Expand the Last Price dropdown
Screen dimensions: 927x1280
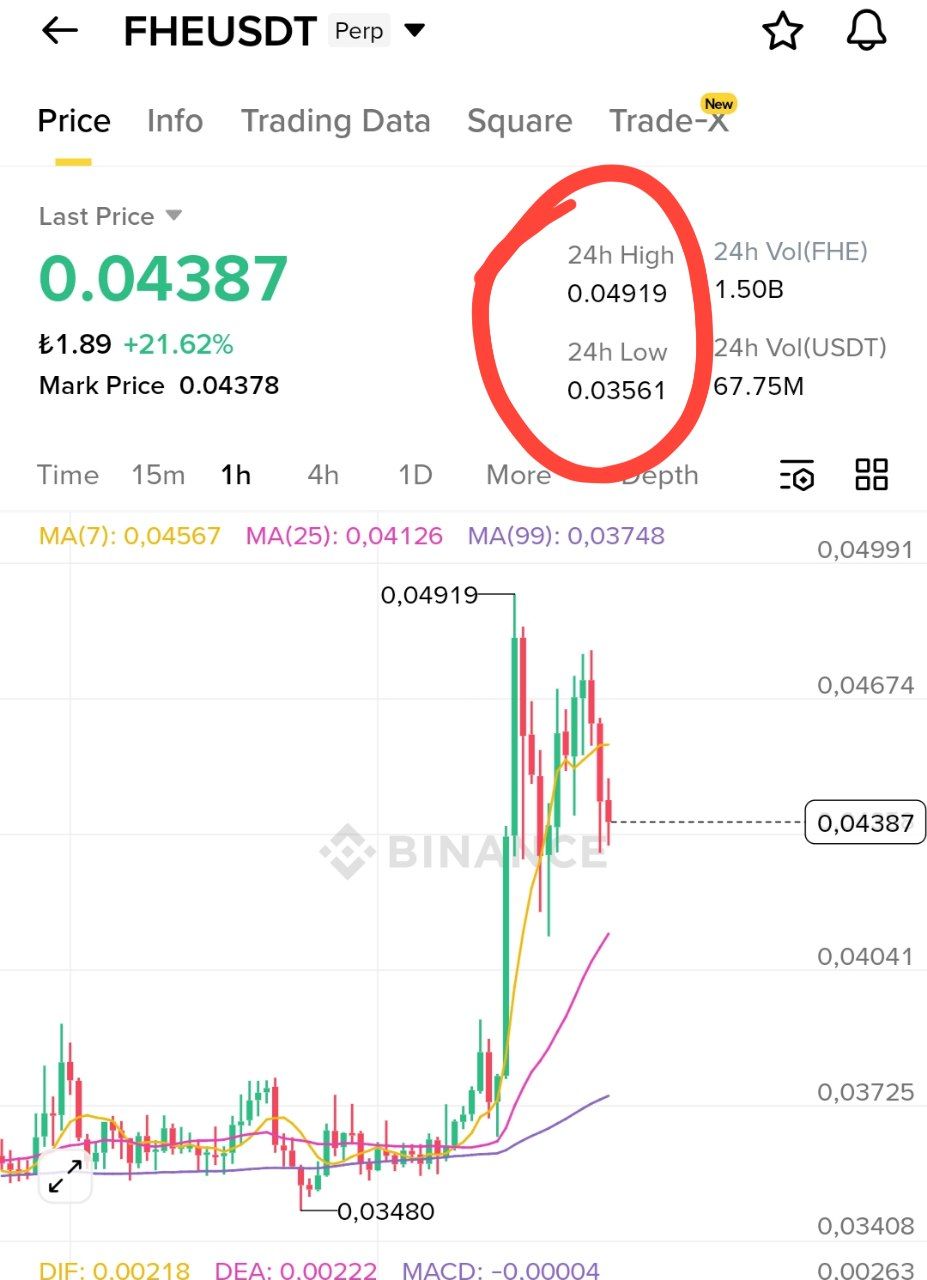point(174,215)
